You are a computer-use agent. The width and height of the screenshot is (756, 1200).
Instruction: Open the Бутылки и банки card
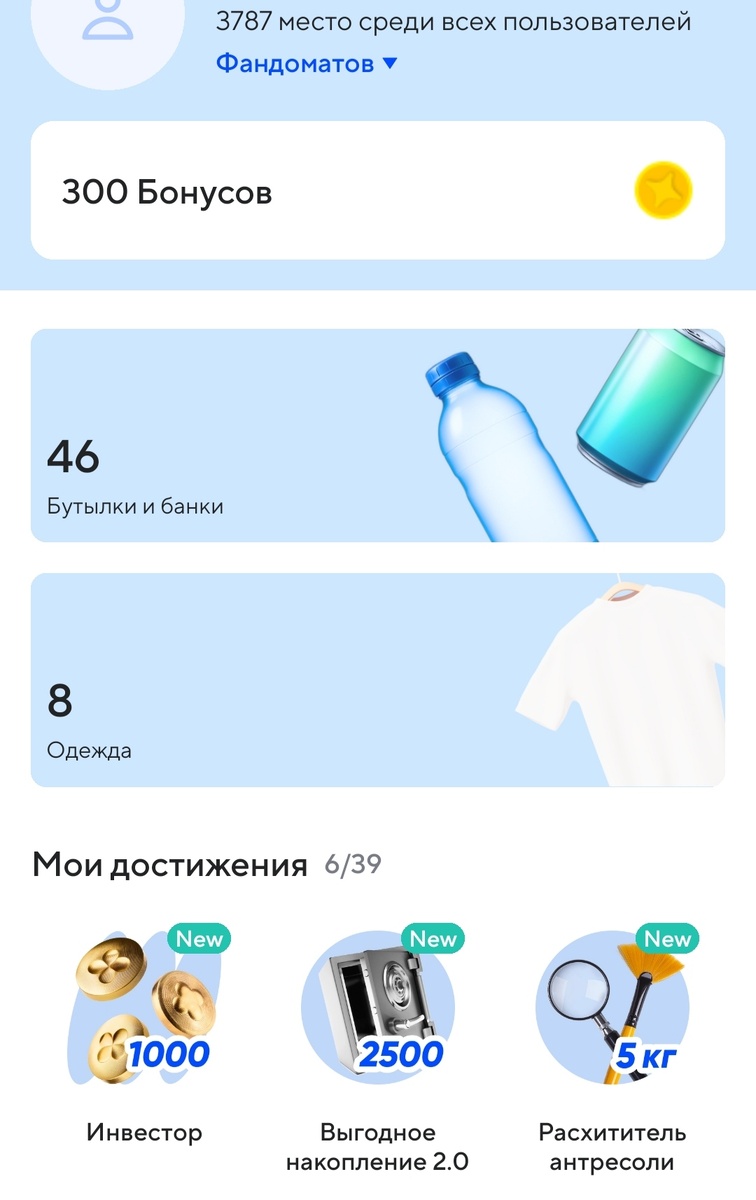coord(378,435)
